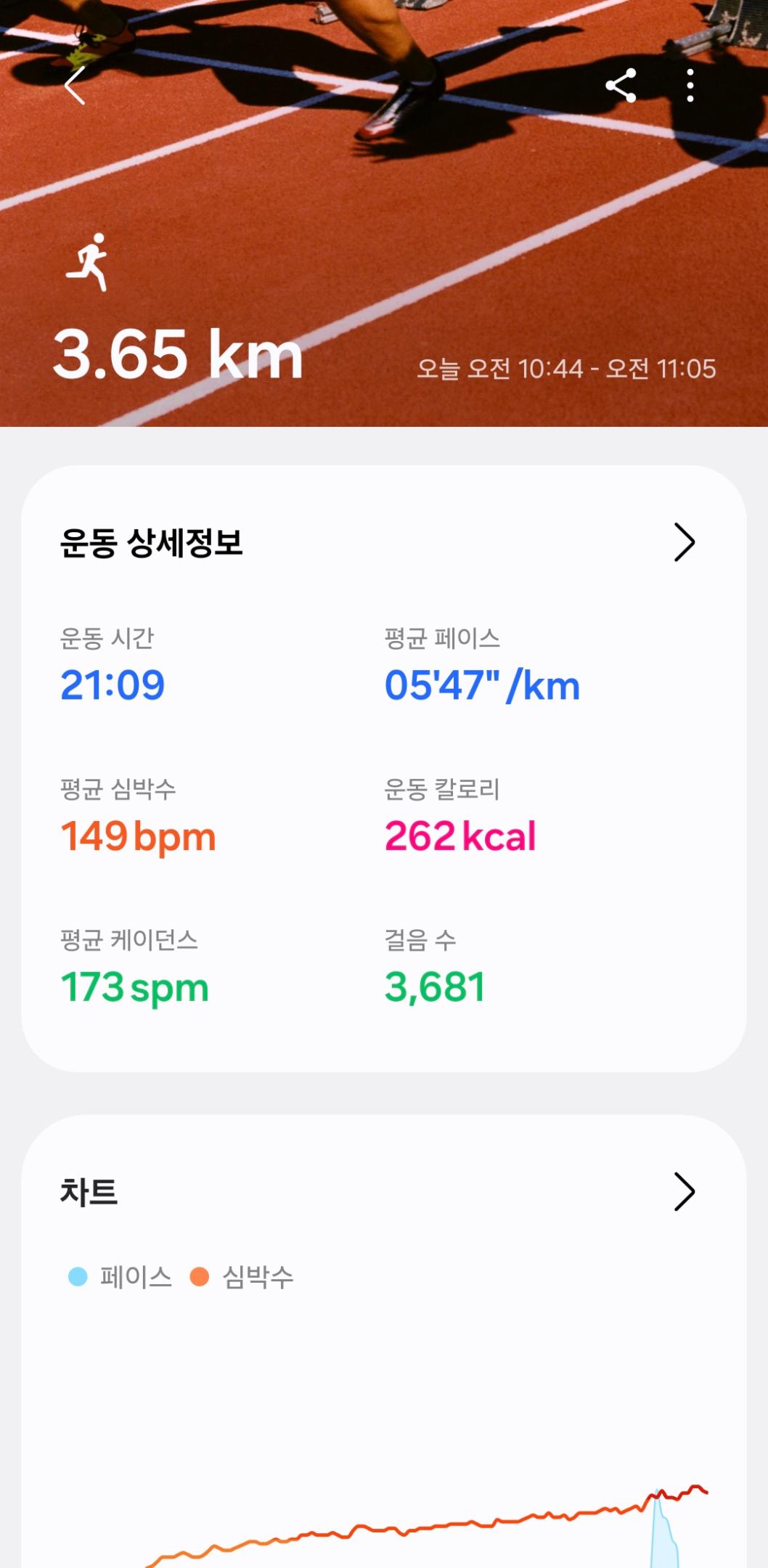Open the three-dot overflow menu

point(690,86)
